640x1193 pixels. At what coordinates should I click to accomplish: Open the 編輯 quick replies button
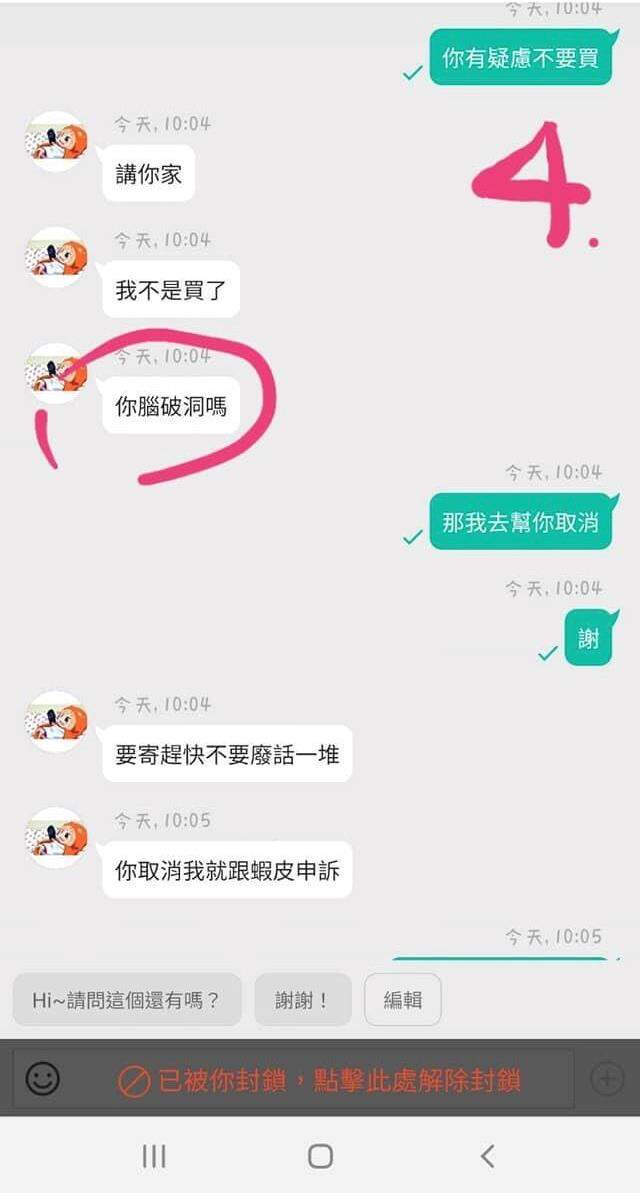(x=402, y=999)
